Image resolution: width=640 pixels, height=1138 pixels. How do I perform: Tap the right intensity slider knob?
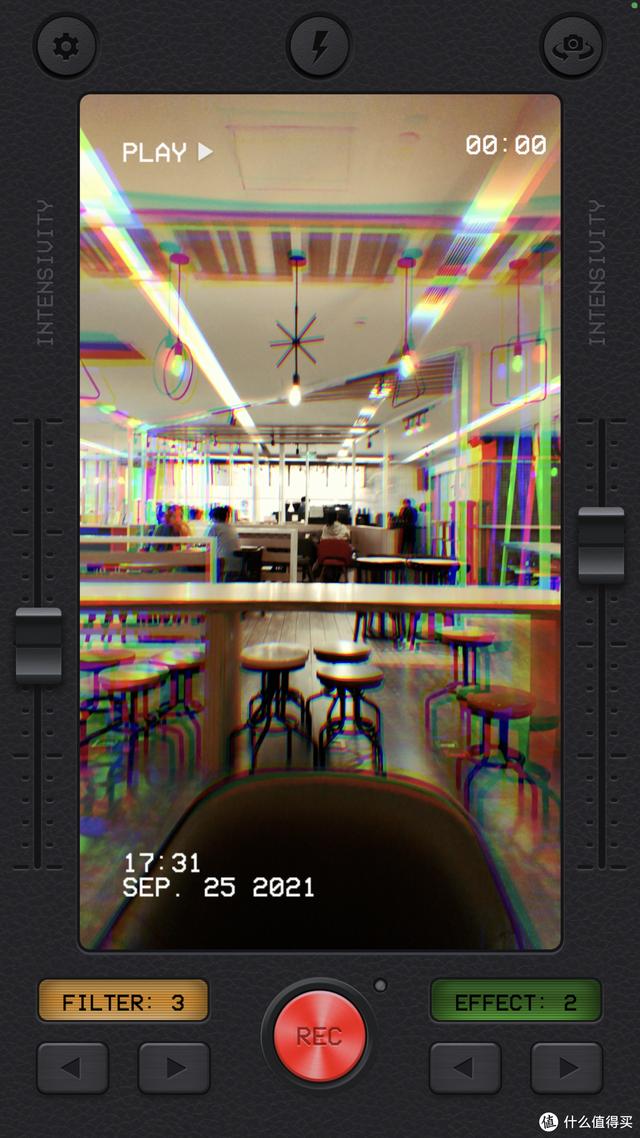coord(602,545)
